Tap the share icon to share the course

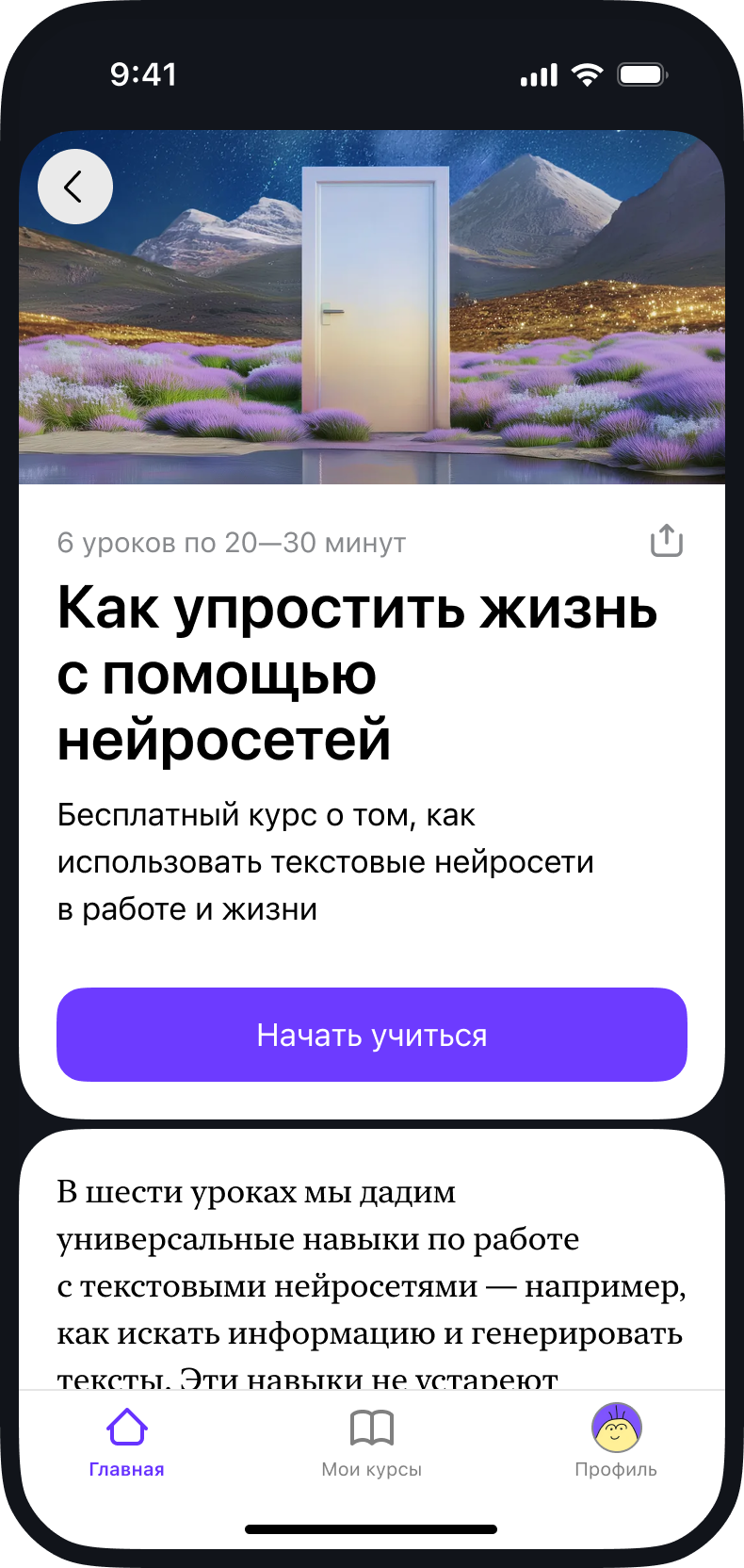pos(666,539)
